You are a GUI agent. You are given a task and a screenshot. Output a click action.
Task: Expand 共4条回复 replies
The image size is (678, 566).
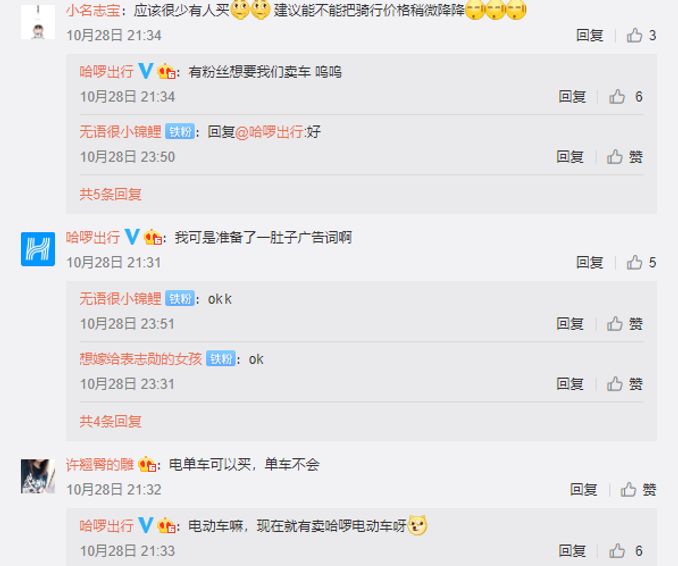[x=111, y=421]
